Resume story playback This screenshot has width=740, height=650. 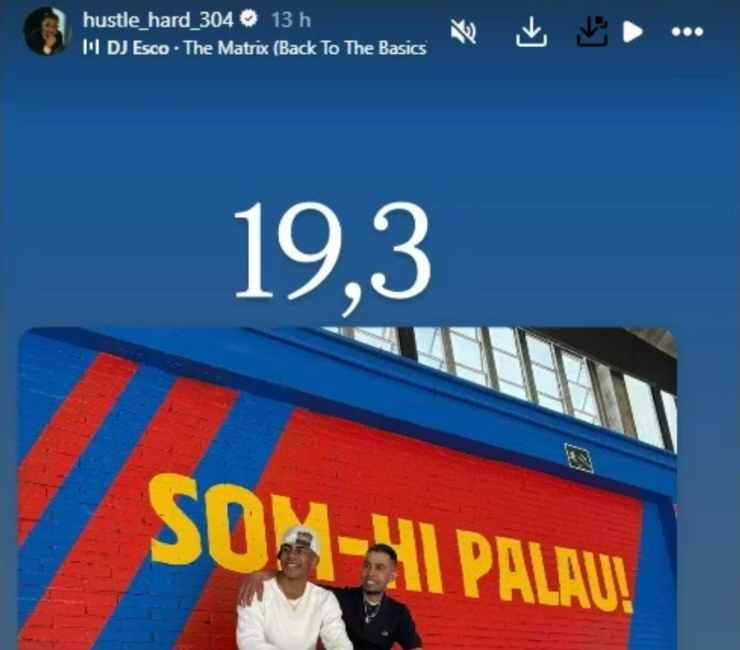point(632,32)
